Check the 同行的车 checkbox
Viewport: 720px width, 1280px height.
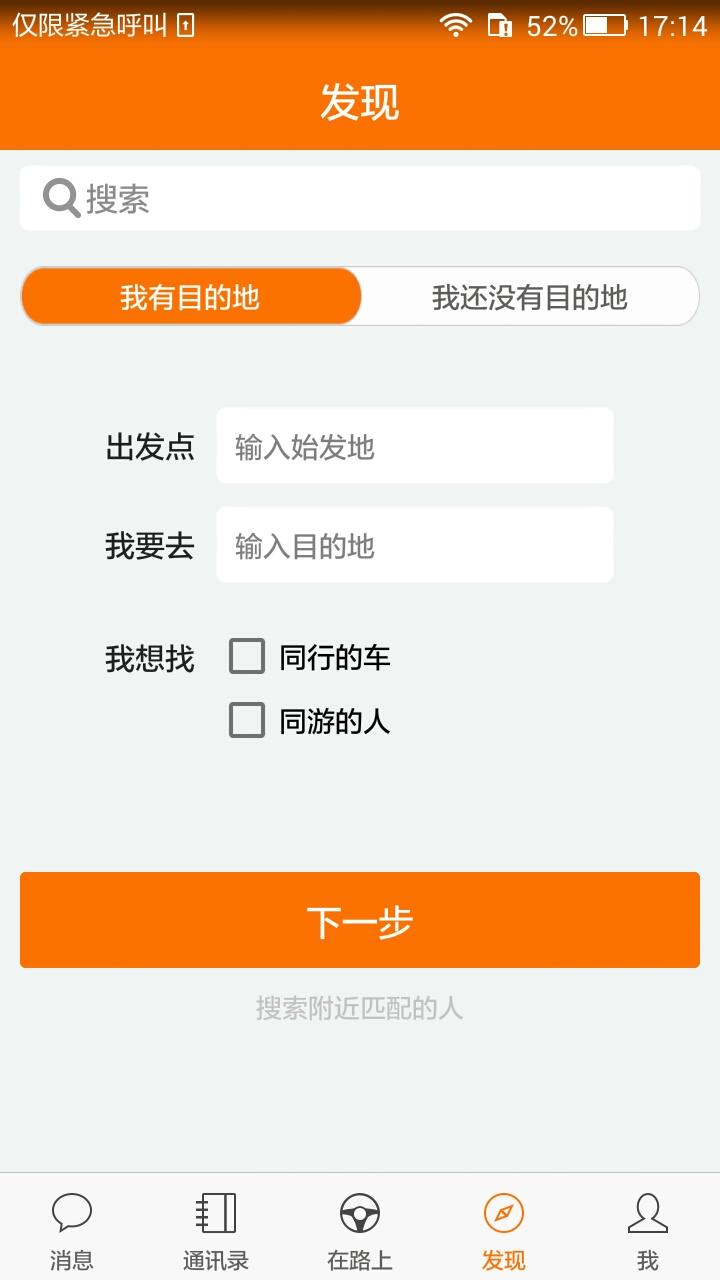[x=247, y=657]
